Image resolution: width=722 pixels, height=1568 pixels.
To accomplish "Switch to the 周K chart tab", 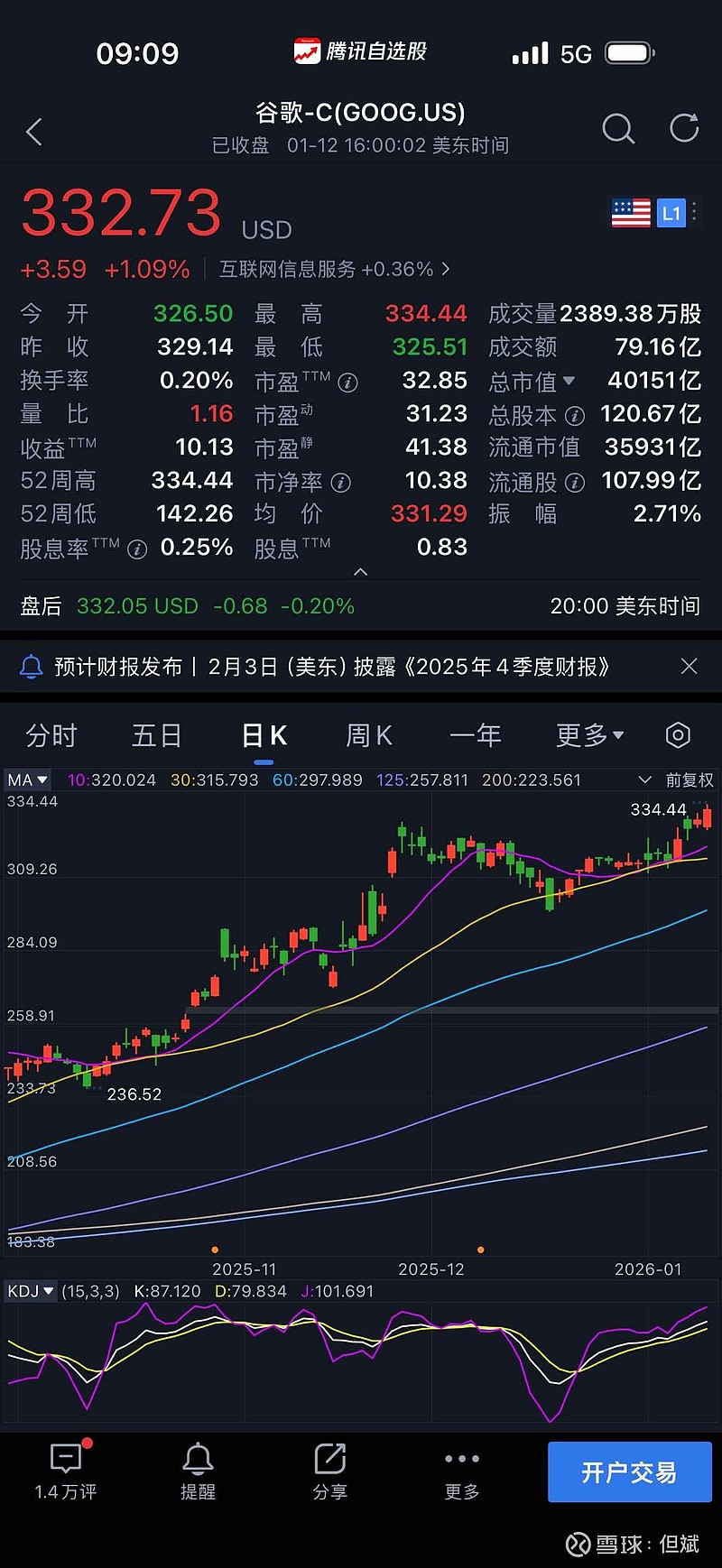I will (368, 735).
